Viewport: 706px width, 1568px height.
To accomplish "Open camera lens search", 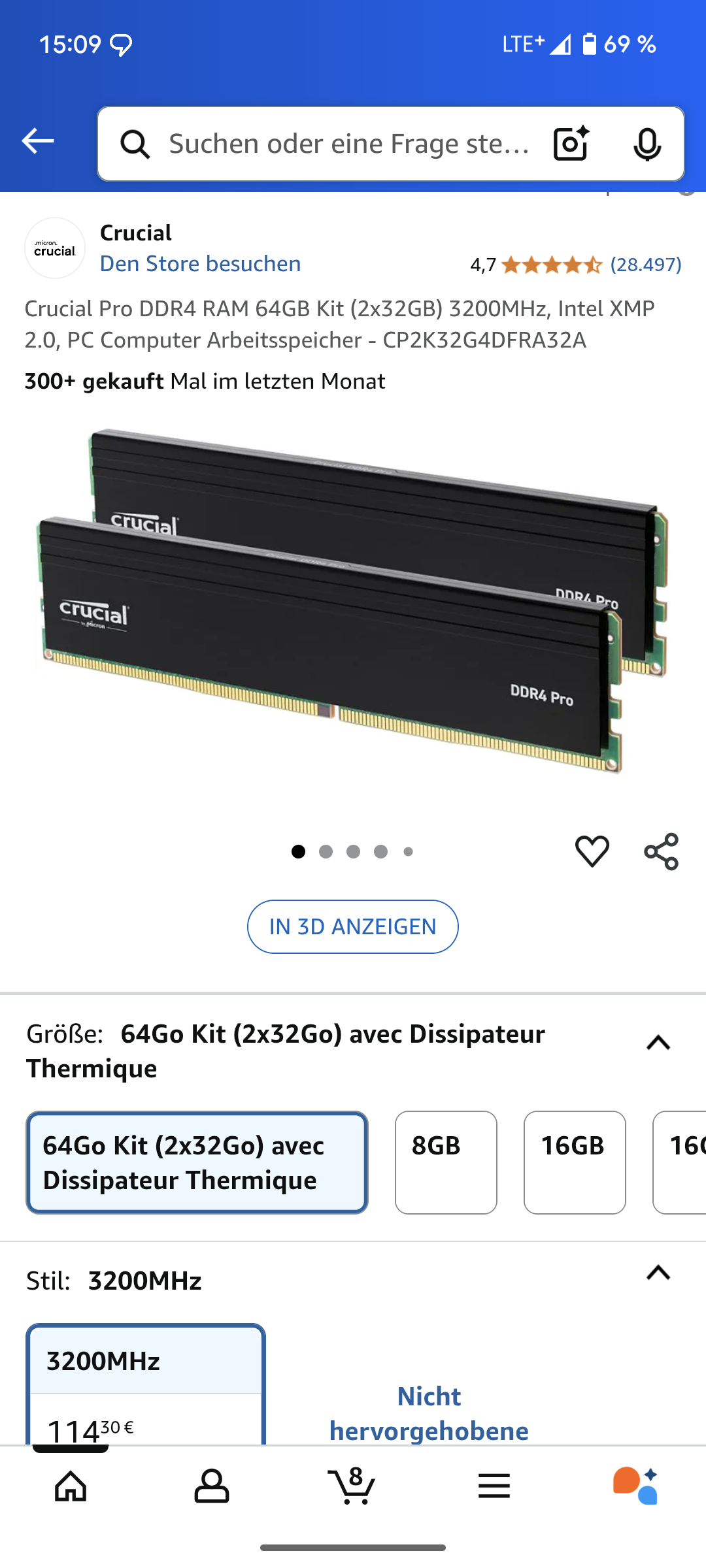I will pyautogui.click(x=571, y=144).
